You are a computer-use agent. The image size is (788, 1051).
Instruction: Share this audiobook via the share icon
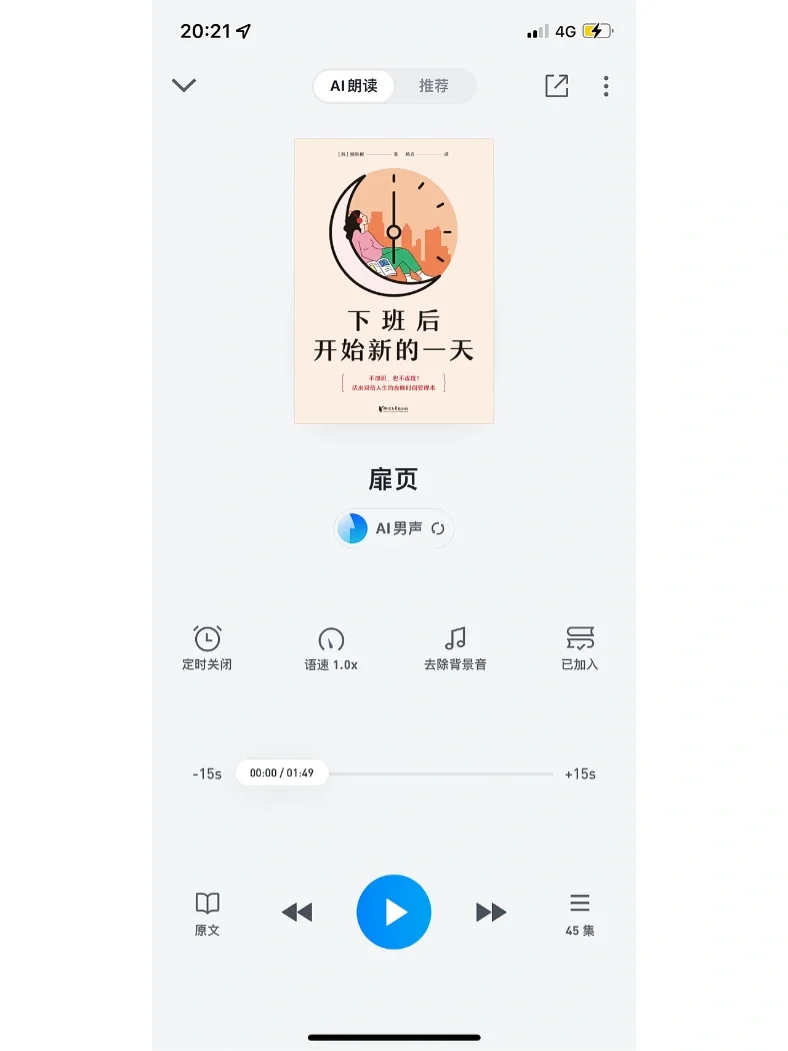click(x=557, y=86)
